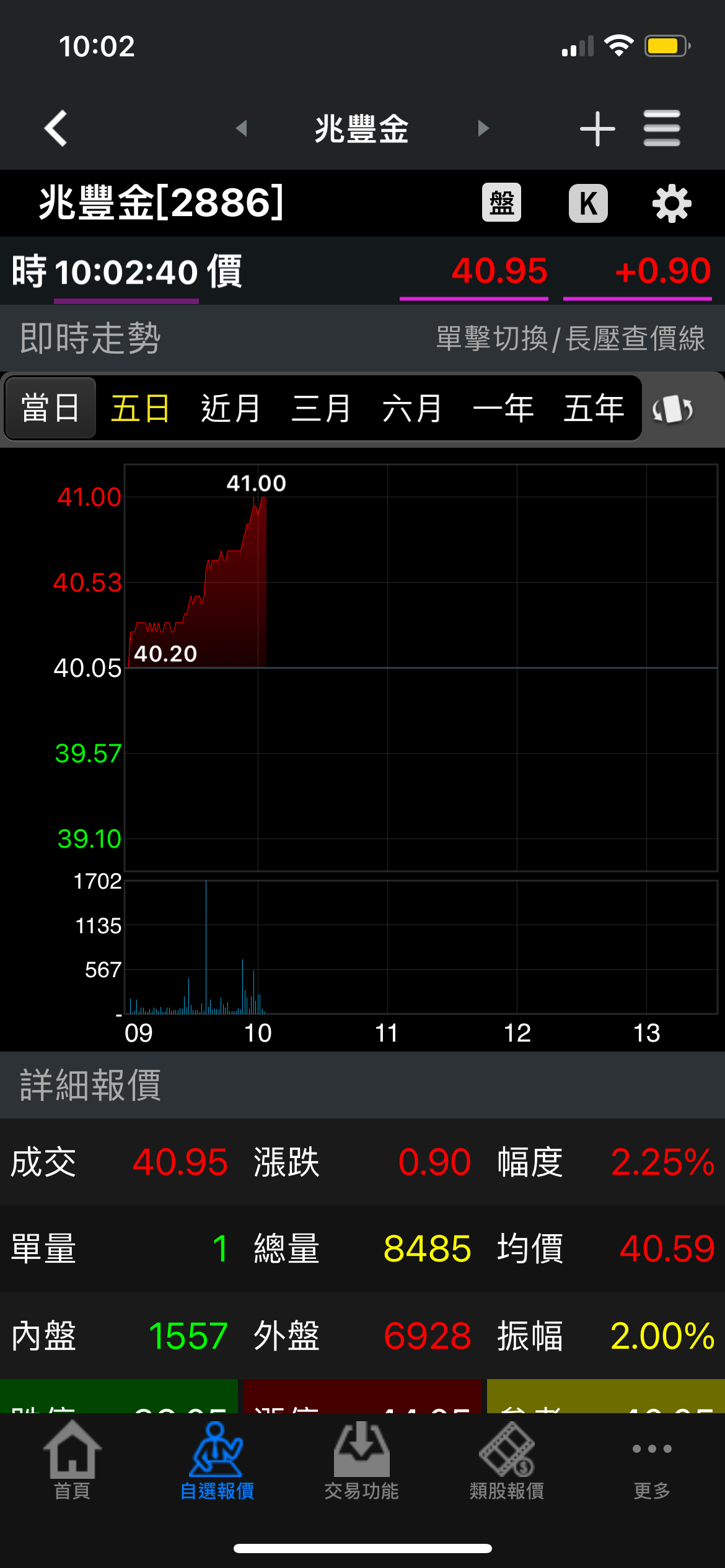Go back using the top-left arrow
The width and height of the screenshot is (725, 1568).
(56, 128)
